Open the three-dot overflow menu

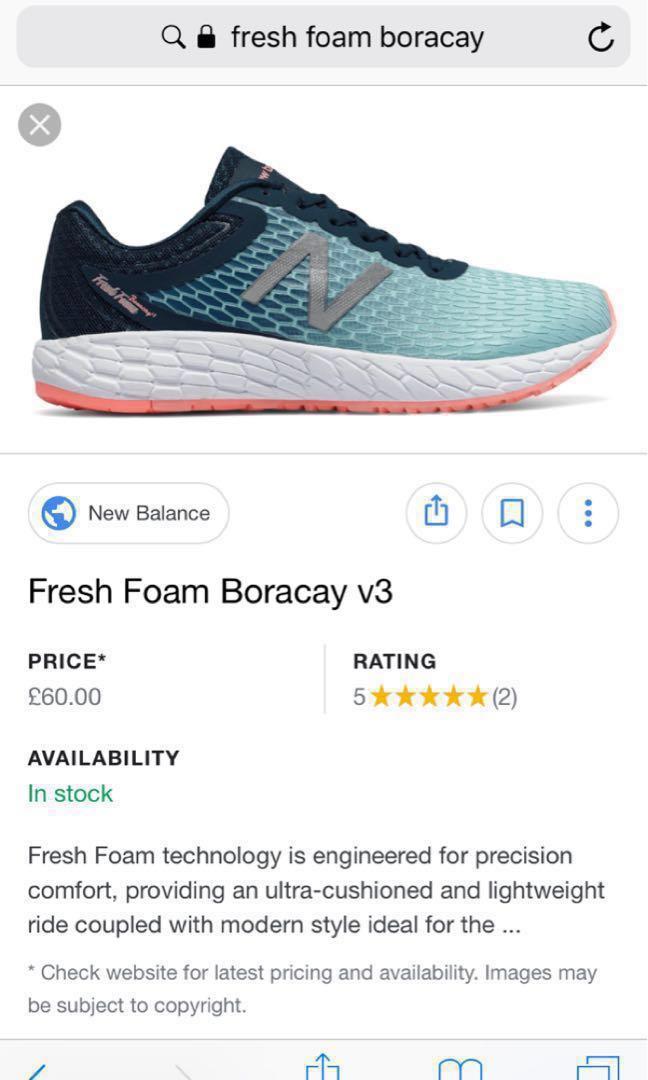pyautogui.click(x=588, y=513)
